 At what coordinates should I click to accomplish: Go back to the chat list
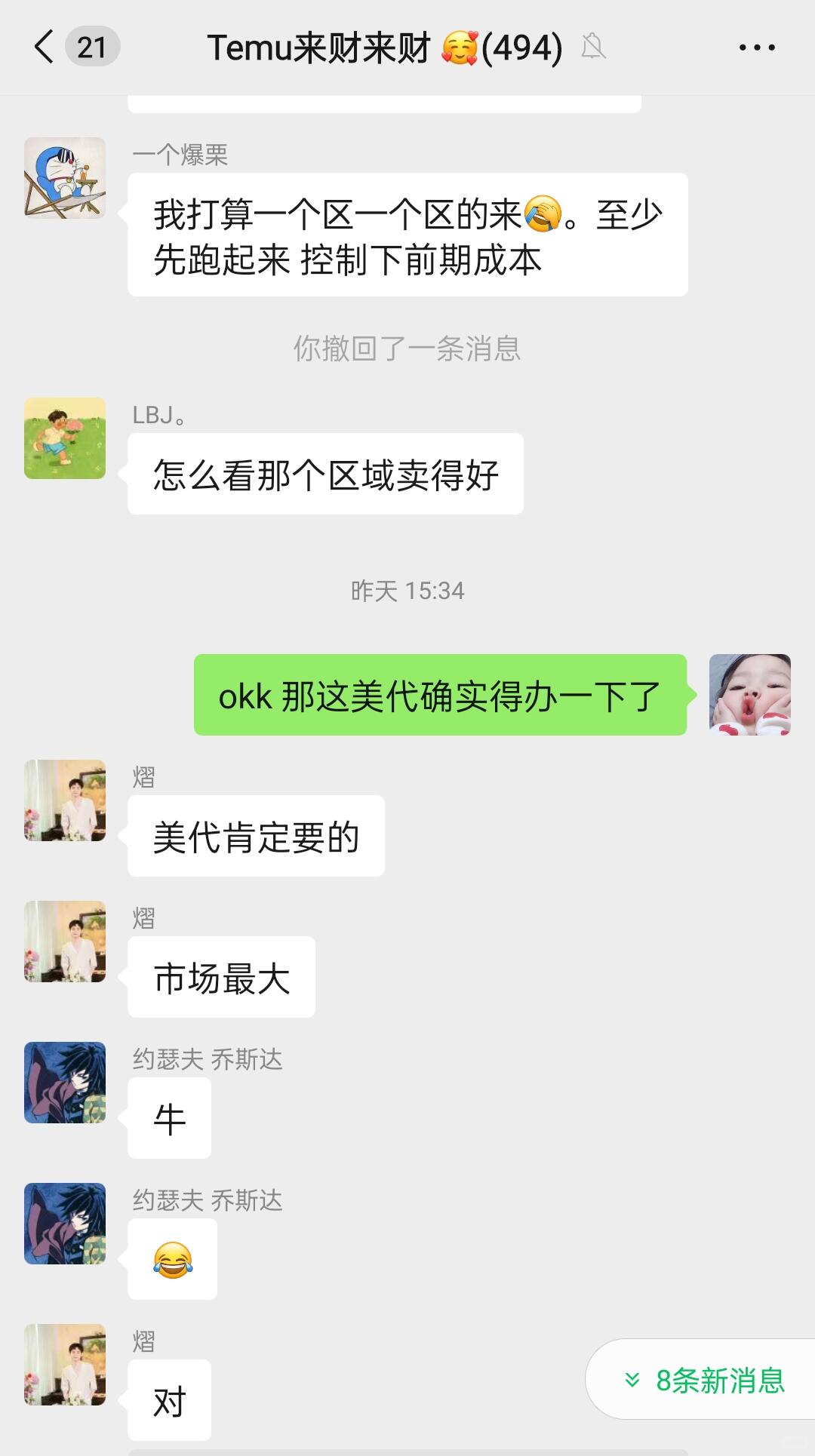coord(45,47)
